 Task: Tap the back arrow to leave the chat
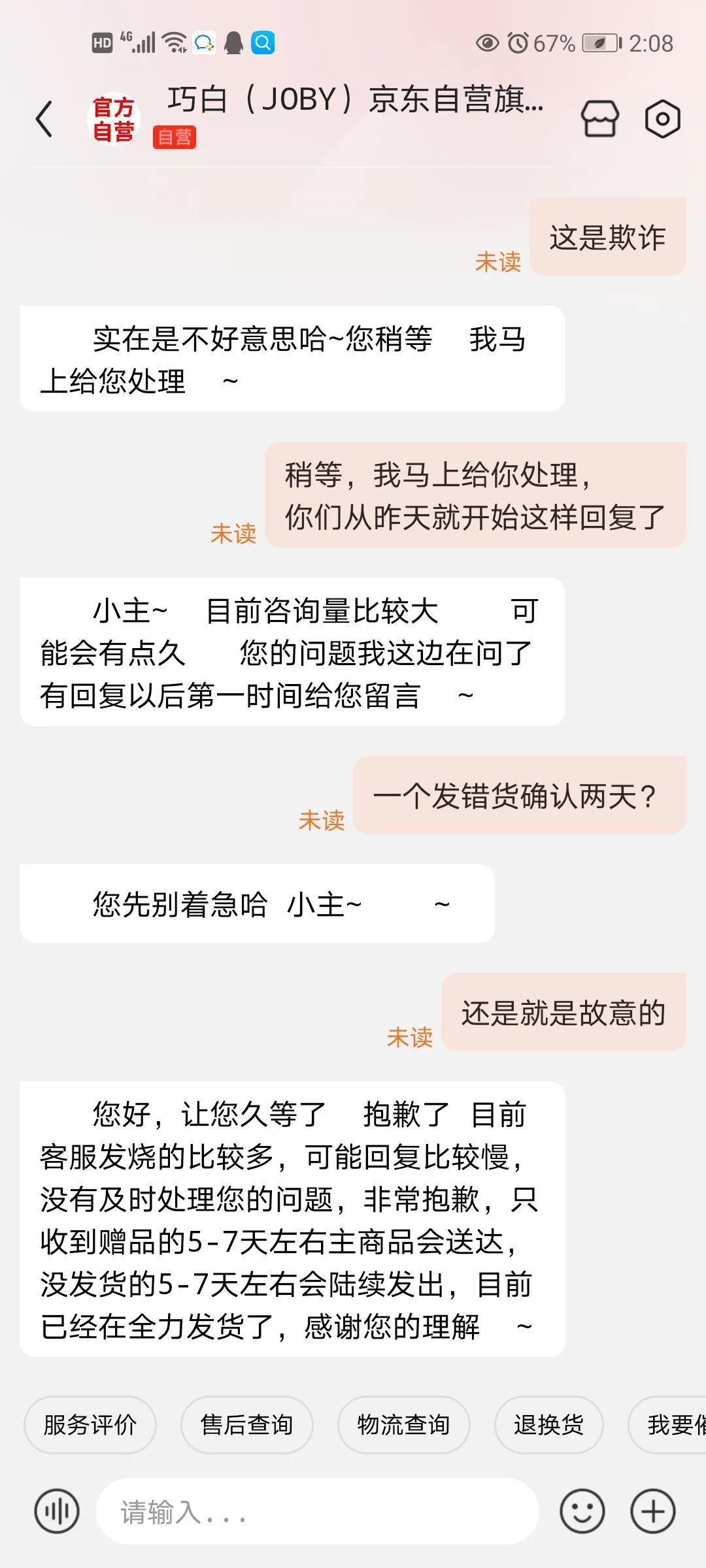point(44,119)
